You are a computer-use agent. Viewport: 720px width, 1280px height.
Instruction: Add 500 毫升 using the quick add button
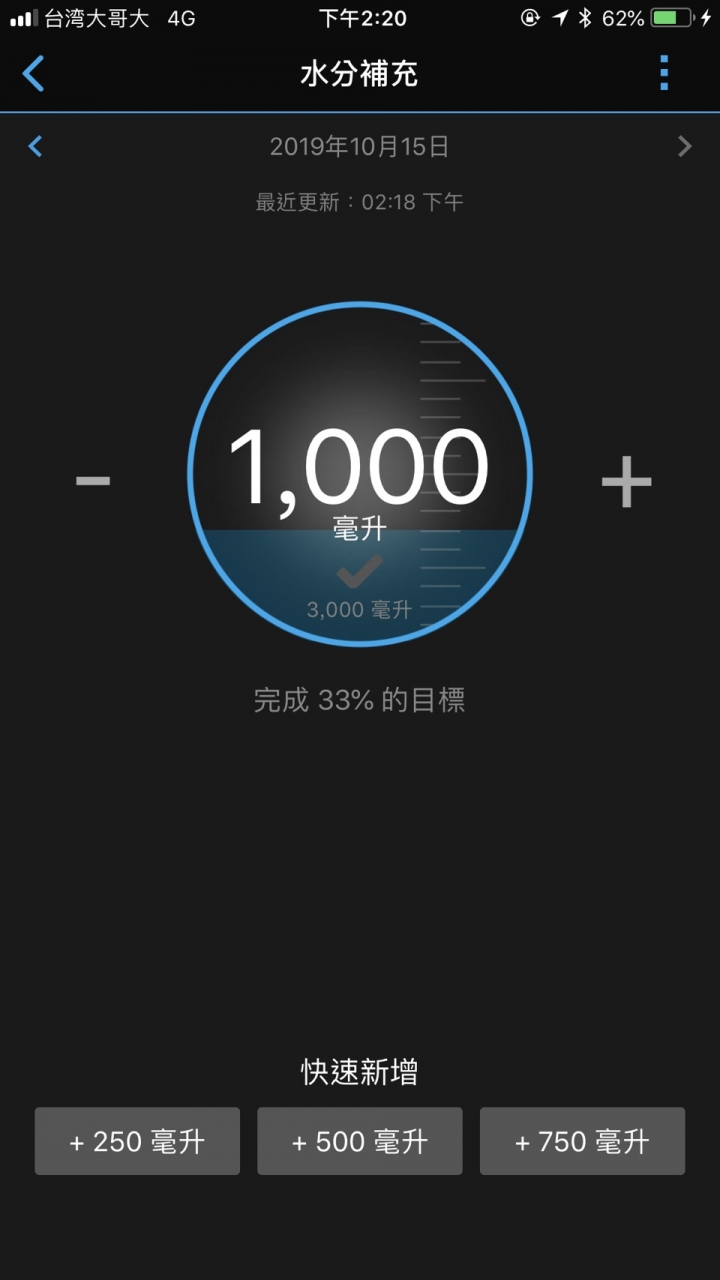click(x=360, y=1141)
